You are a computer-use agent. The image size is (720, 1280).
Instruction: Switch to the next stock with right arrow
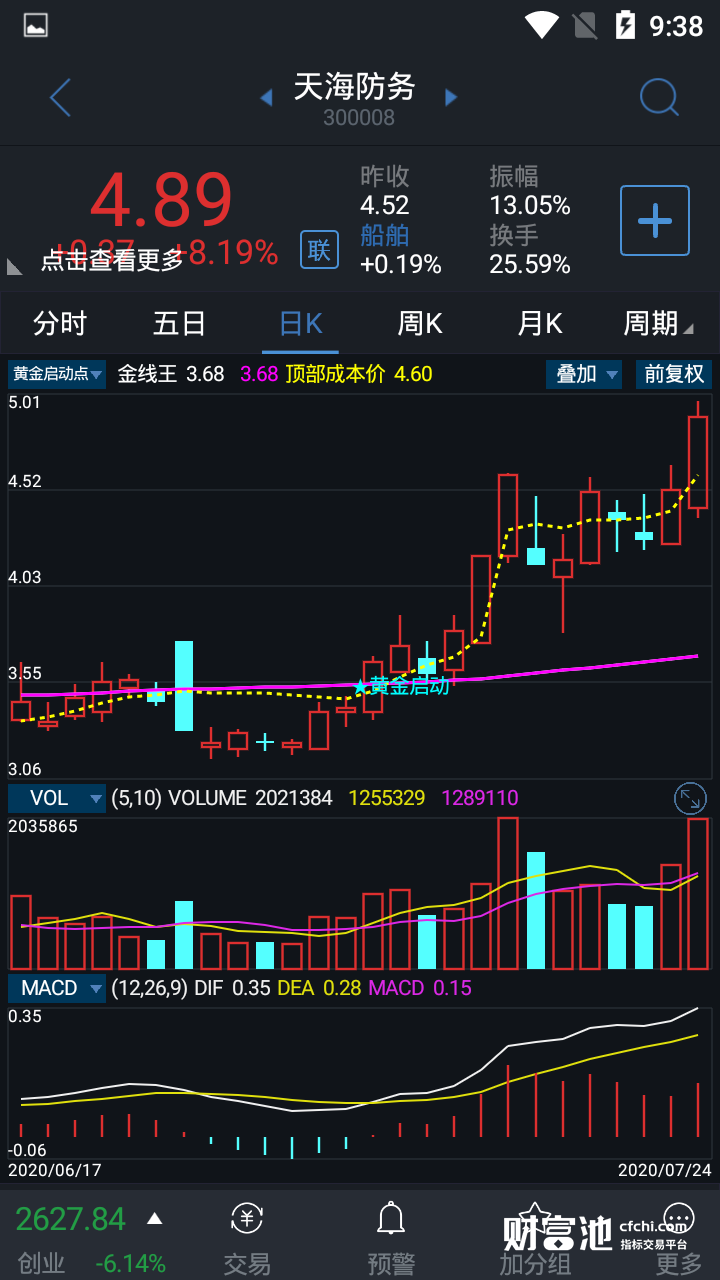(x=451, y=98)
